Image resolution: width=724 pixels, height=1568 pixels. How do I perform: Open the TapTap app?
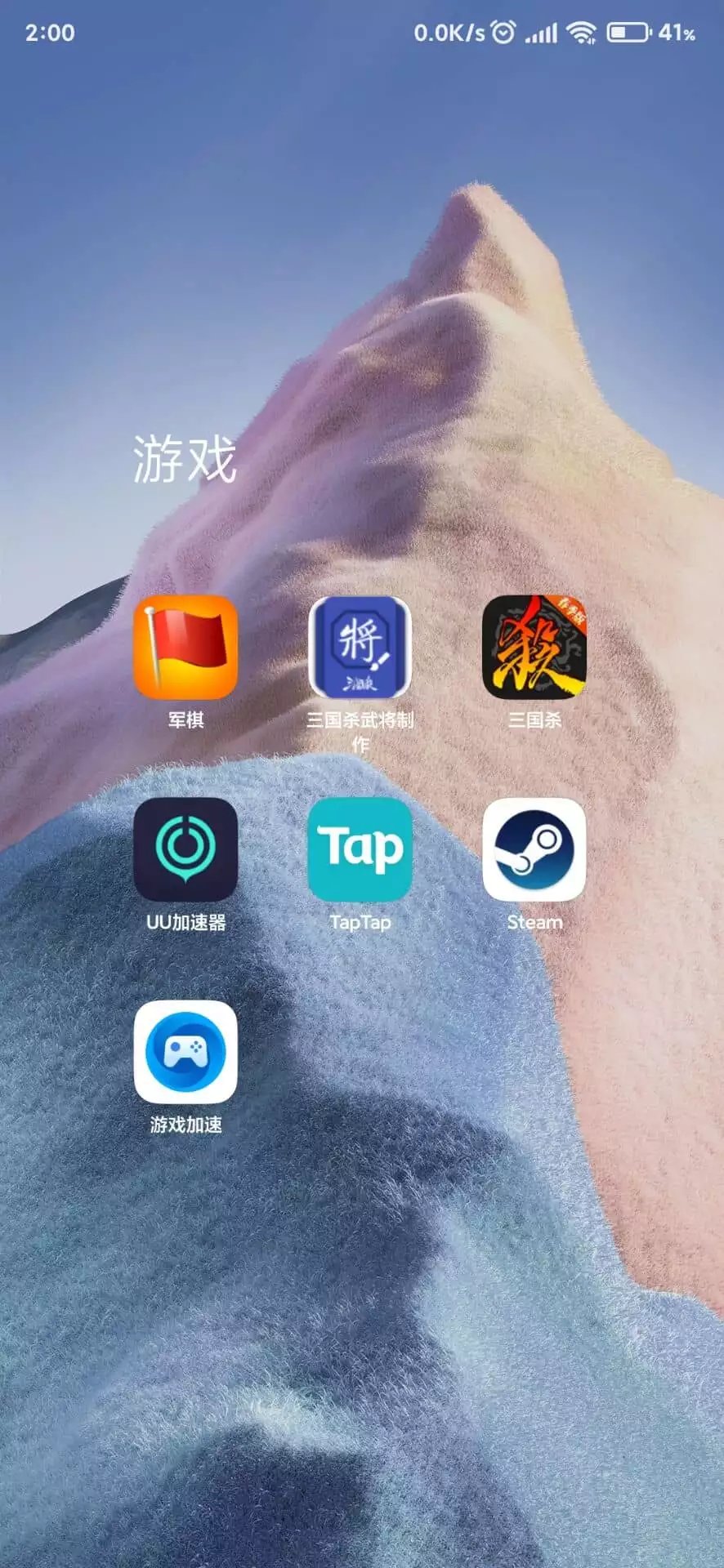360,849
